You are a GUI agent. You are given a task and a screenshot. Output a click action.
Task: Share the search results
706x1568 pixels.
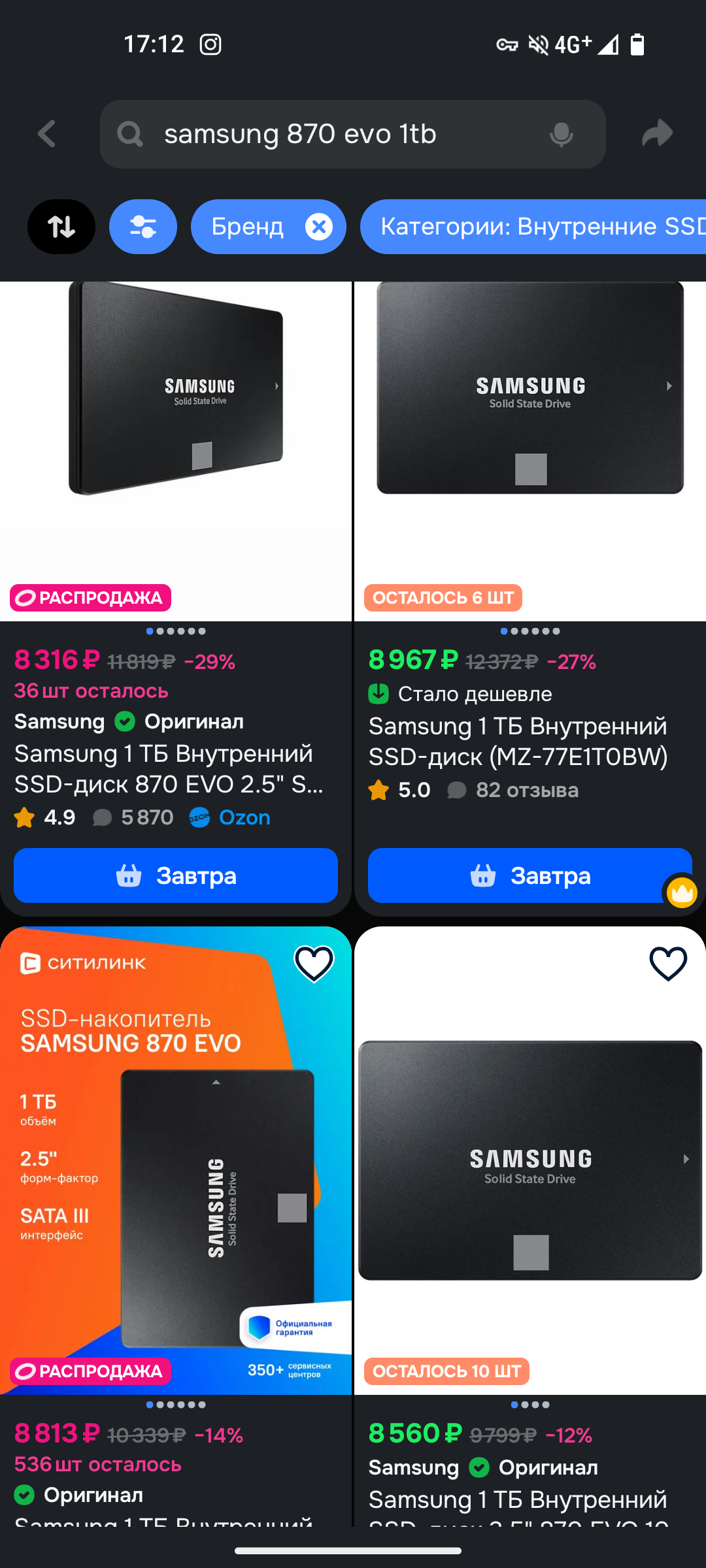coord(657,133)
